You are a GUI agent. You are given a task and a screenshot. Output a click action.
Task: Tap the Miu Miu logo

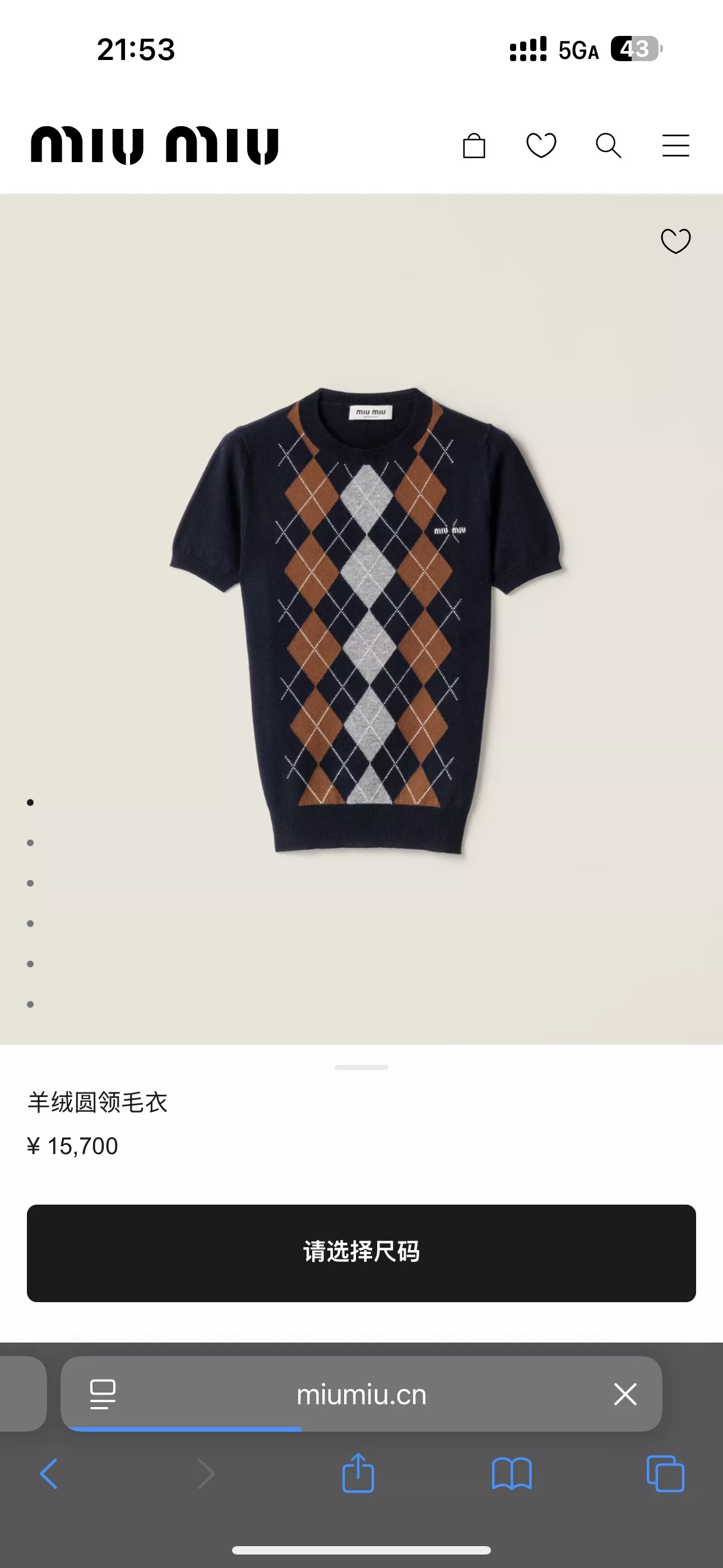155,145
